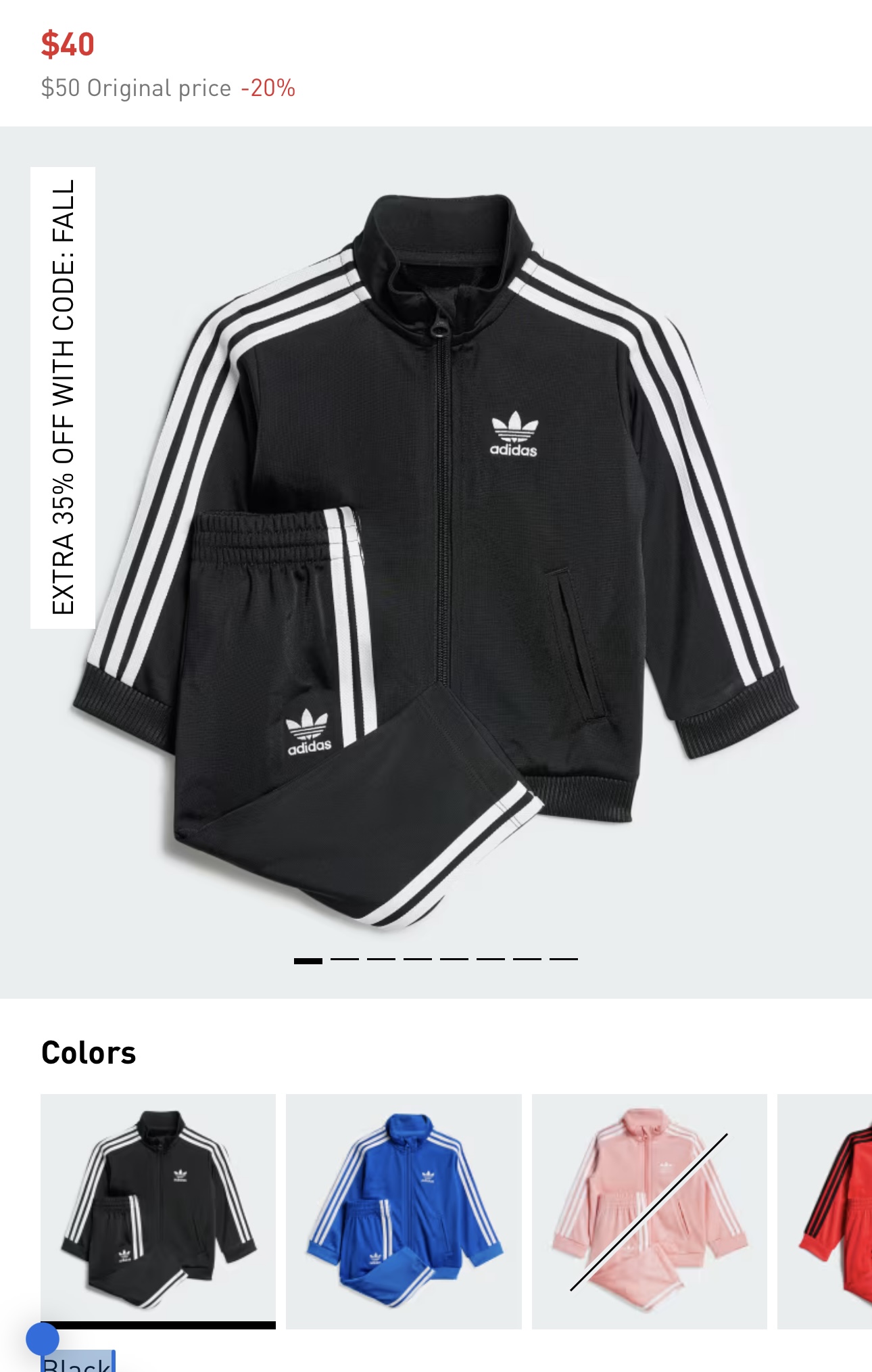Jump to the second gallery image indicator
This screenshot has height=1372, width=872.
tap(345, 959)
